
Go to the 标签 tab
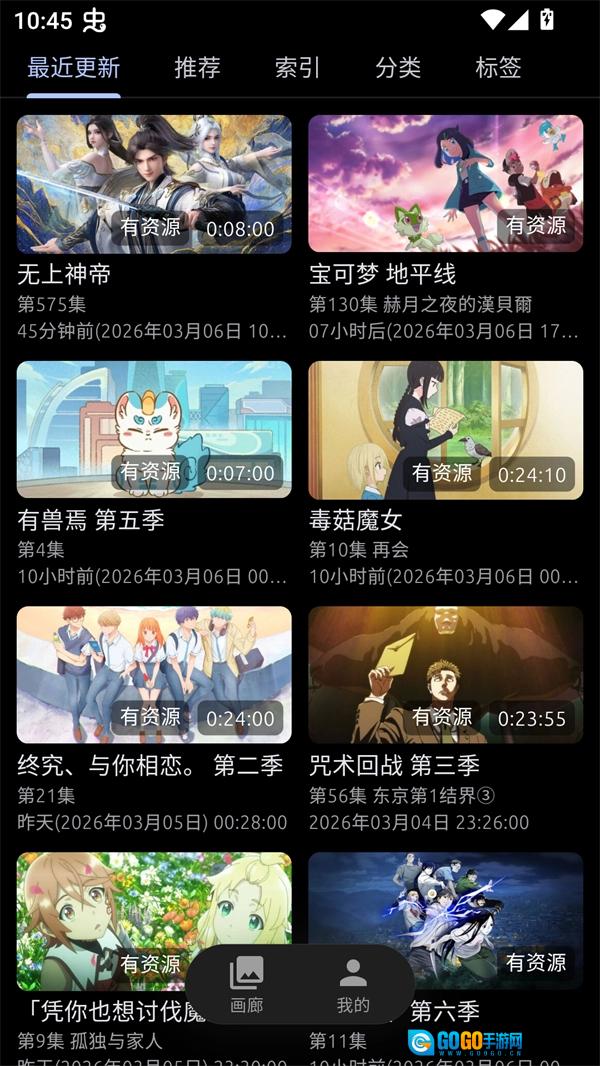coord(498,67)
